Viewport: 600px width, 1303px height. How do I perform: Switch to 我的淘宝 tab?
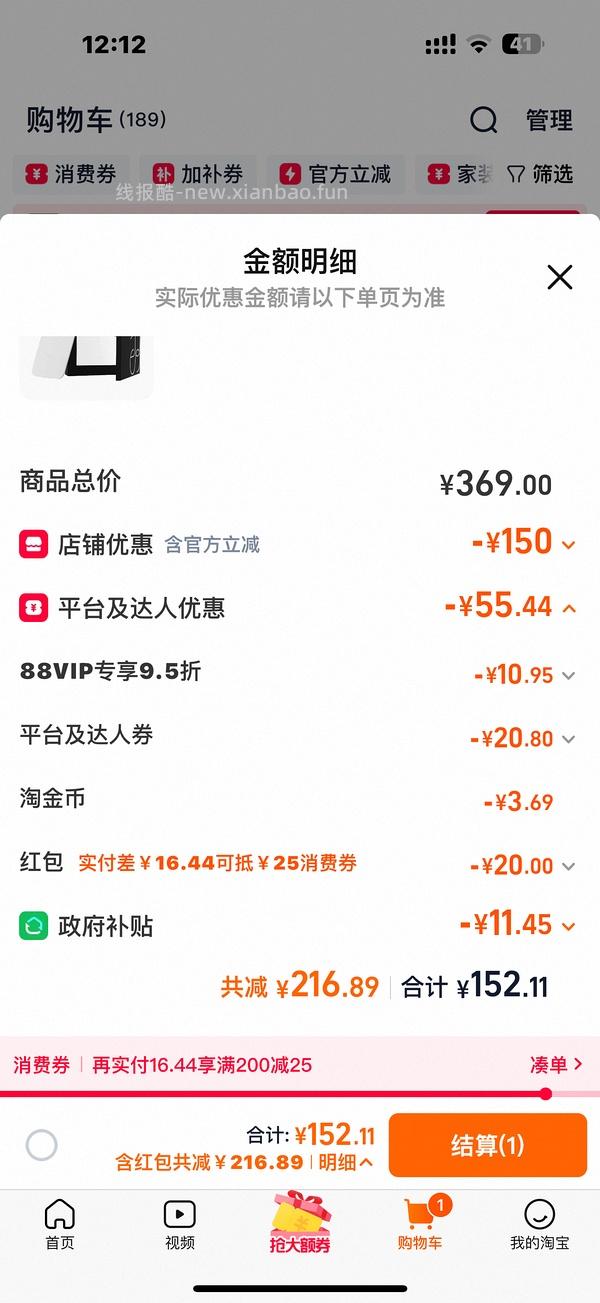click(x=540, y=1225)
